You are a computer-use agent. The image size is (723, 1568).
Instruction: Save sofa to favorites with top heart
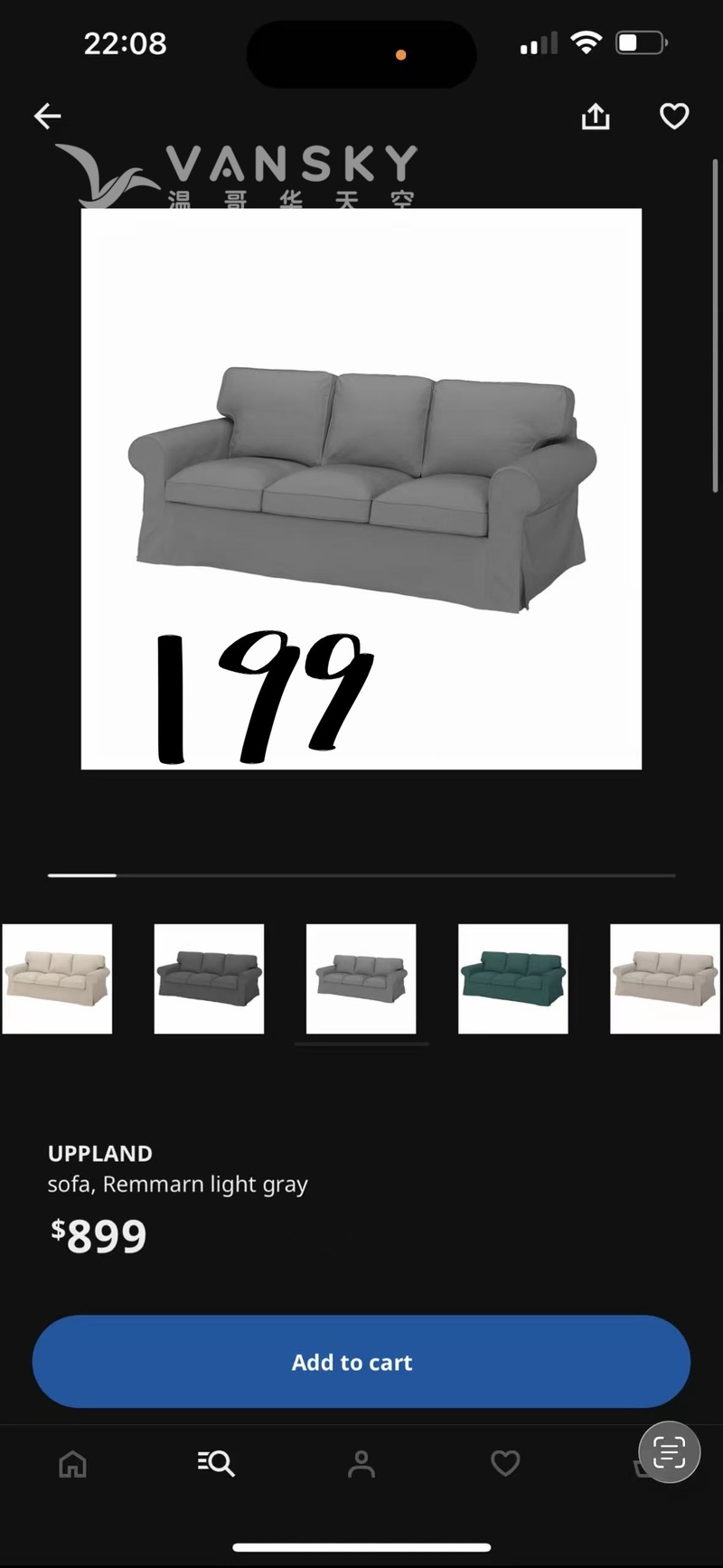674,116
